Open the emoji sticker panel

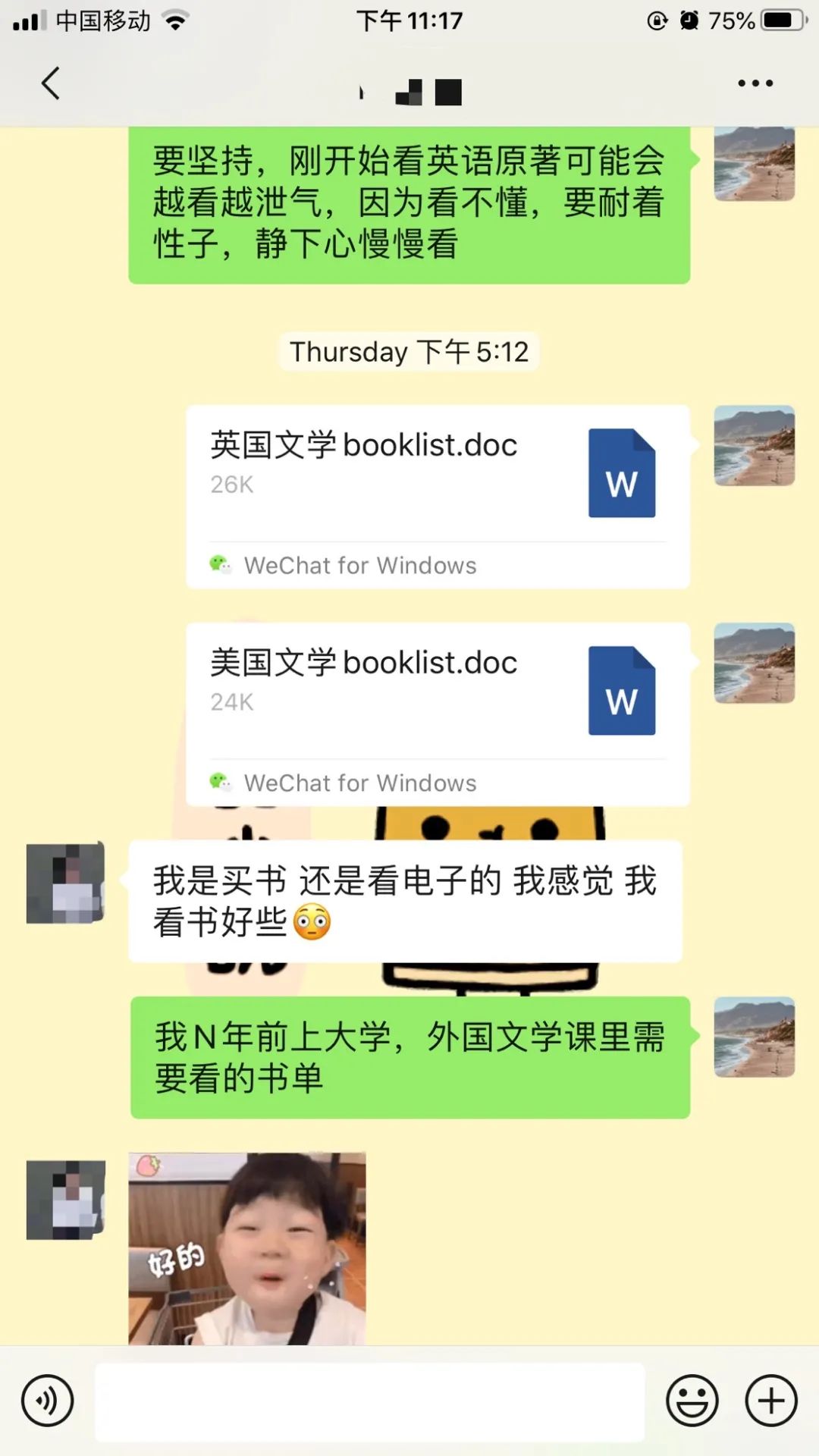692,1401
